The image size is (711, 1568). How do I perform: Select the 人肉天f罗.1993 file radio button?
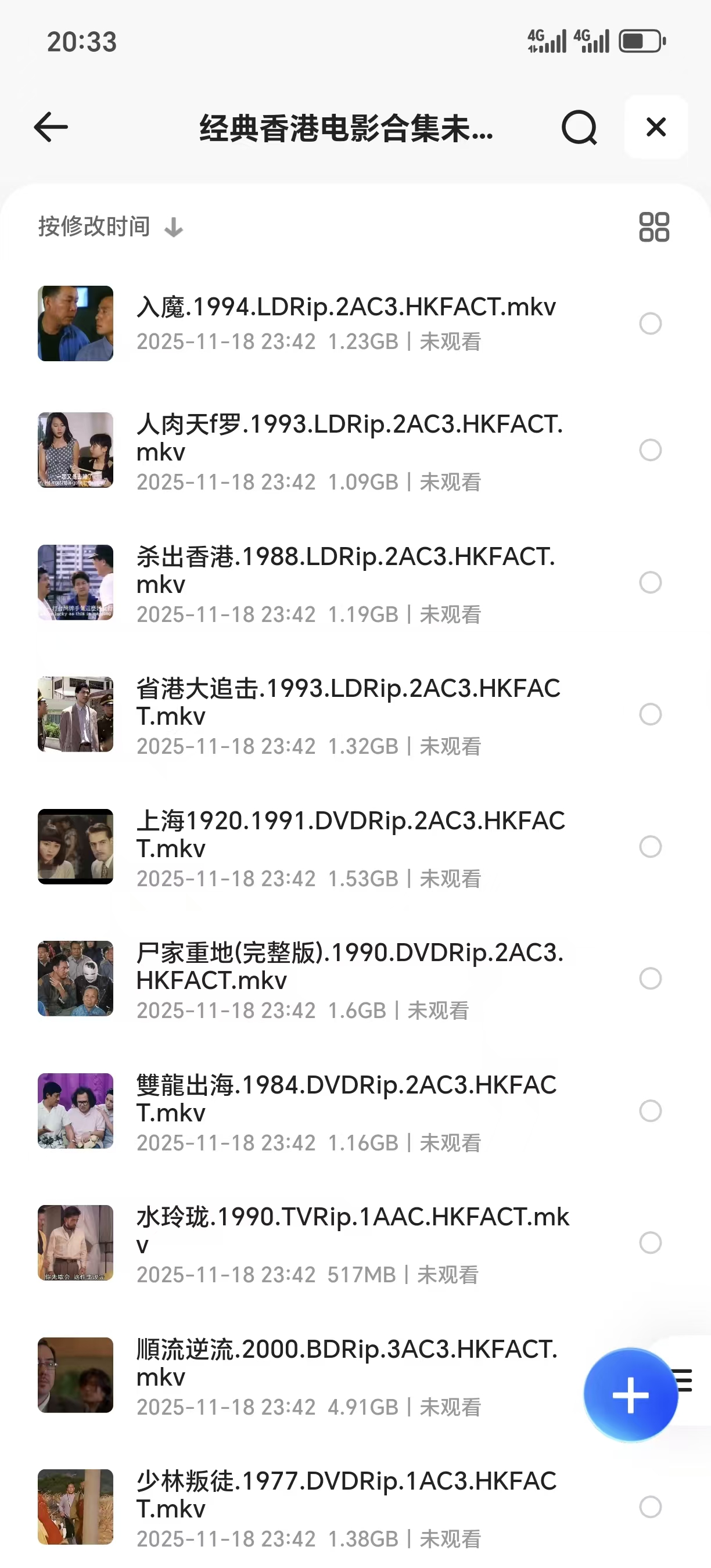[650, 451]
